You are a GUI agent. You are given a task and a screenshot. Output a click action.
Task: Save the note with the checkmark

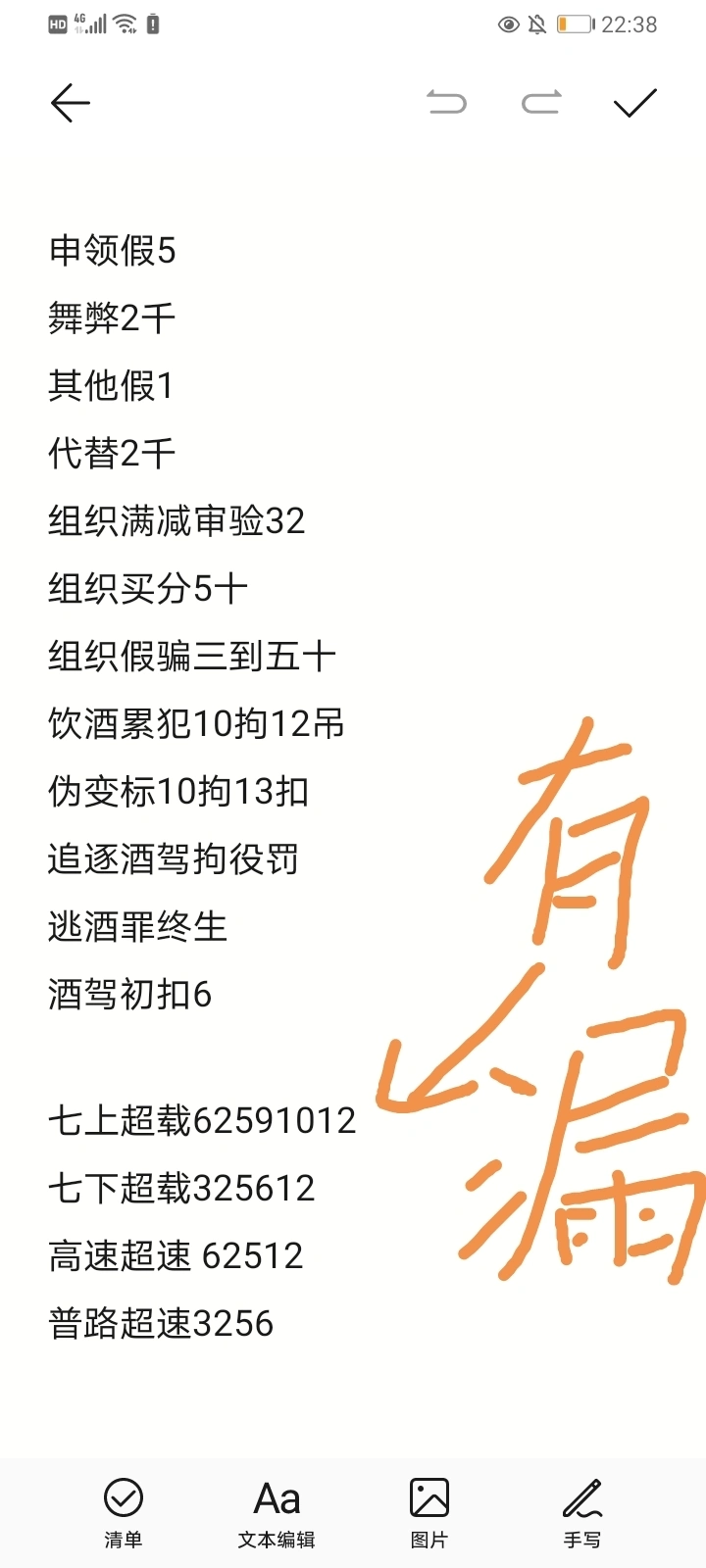(x=634, y=103)
